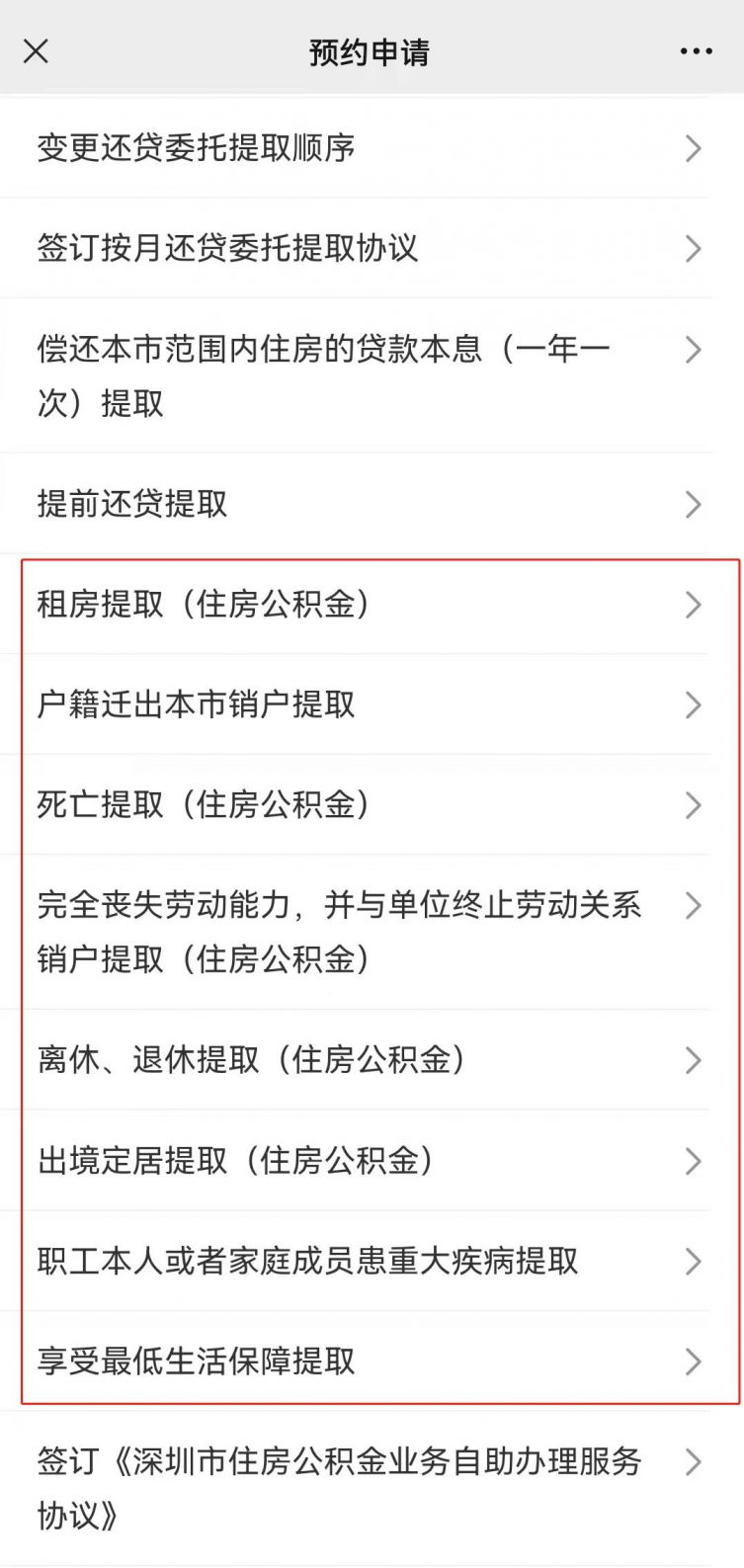Open the three-dot overflow menu
744x1568 pixels.
click(x=696, y=51)
